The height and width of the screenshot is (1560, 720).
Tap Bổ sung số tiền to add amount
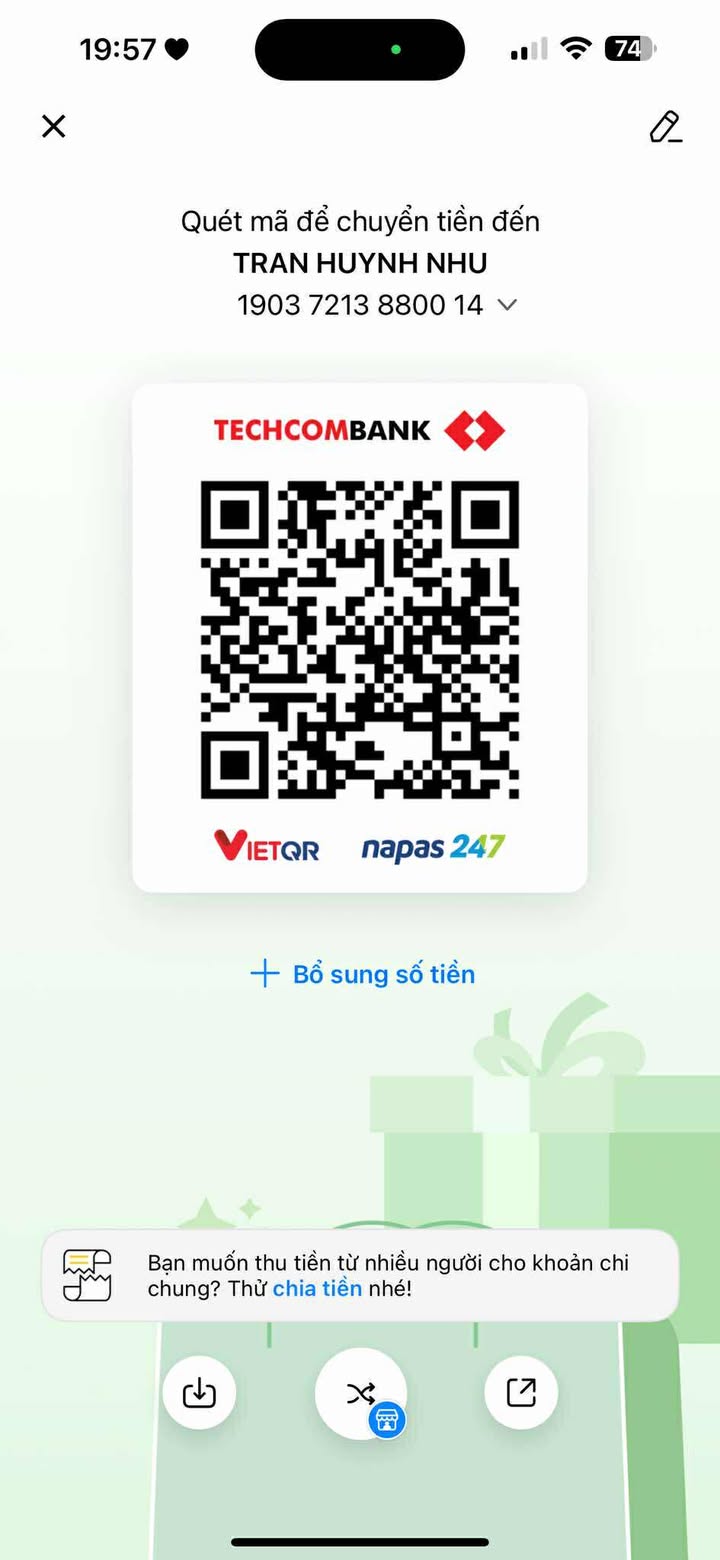[x=362, y=974]
